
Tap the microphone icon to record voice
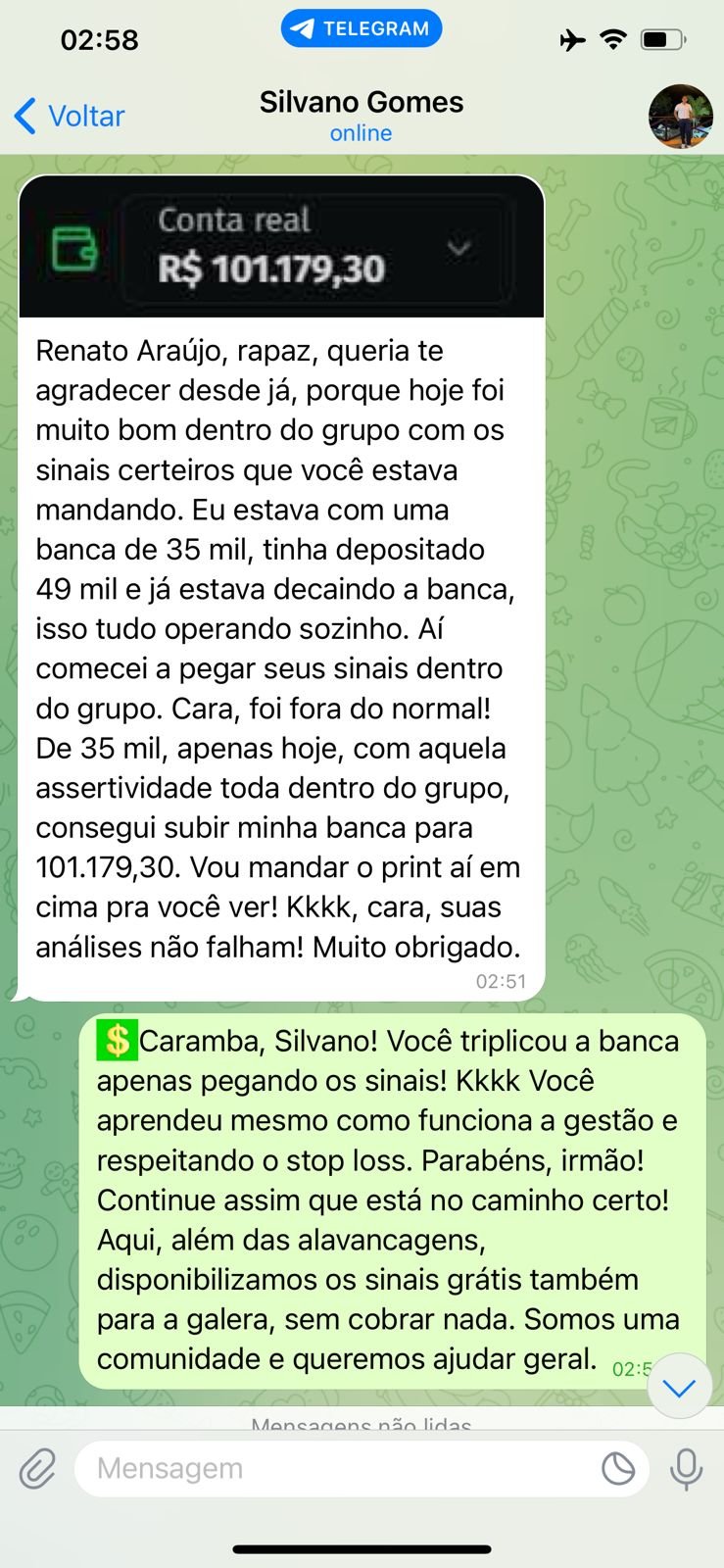click(x=684, y=1468)
